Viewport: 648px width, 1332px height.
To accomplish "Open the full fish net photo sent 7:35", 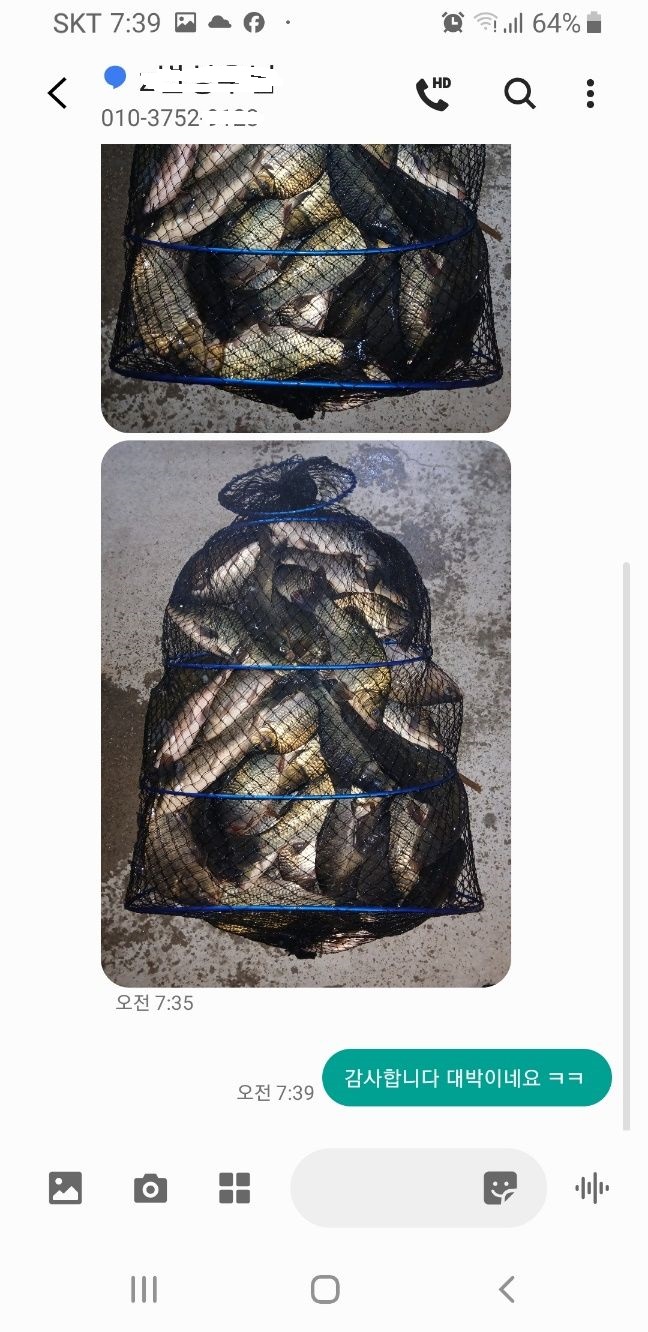I will [305, 713].
